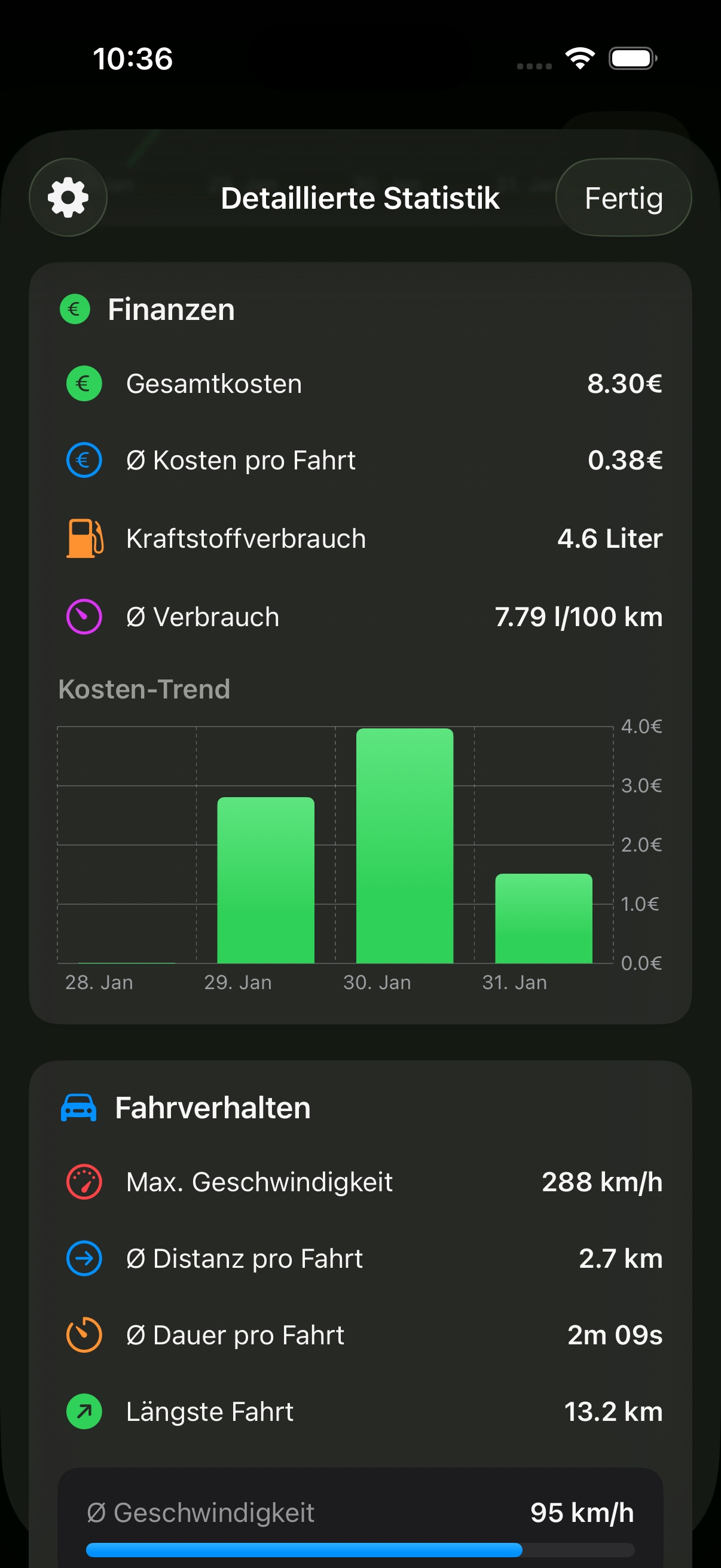Close statistics with the Fertig button

623,197
